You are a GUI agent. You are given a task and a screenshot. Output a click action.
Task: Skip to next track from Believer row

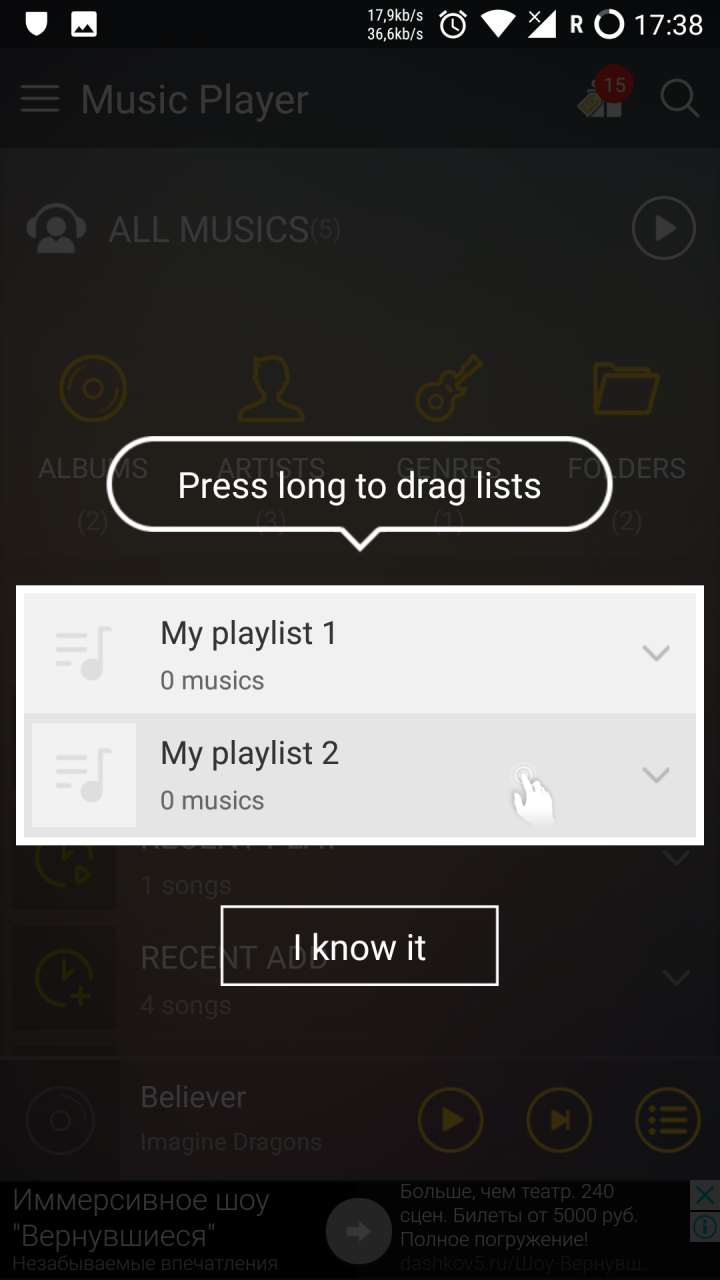coord(559,1120)
